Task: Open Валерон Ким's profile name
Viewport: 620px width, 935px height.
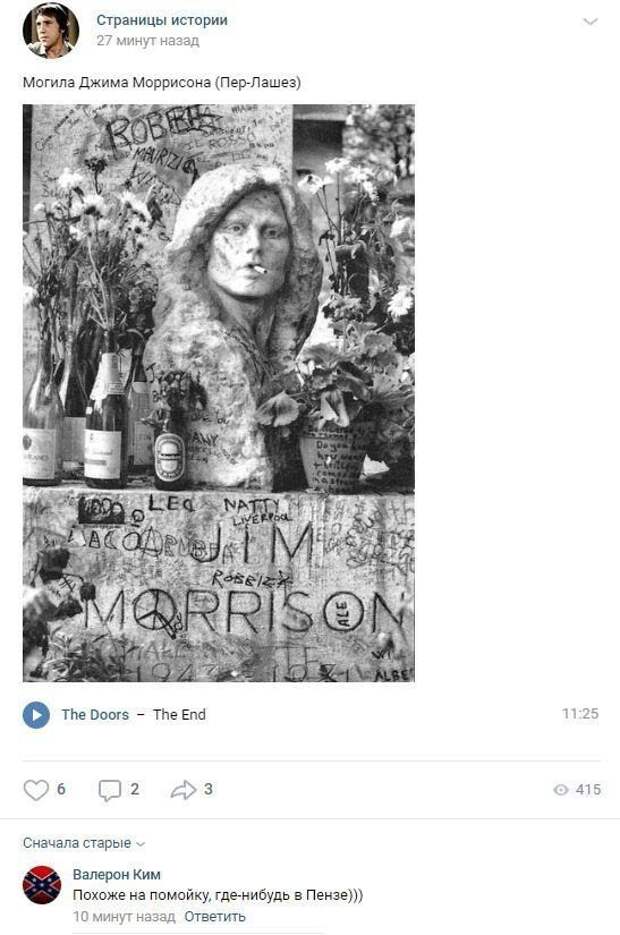Action: coord(117,875)
